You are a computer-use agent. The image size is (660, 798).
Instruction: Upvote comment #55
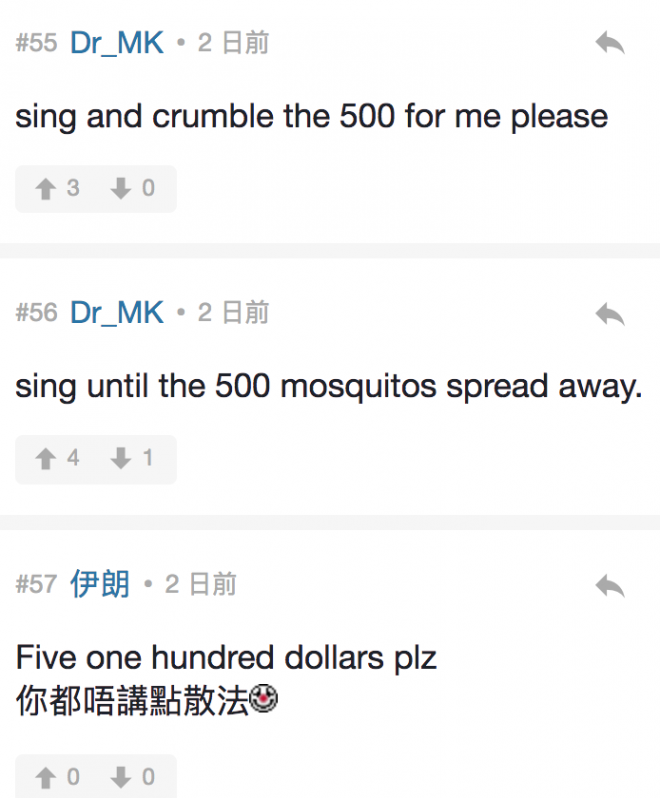click(46, 189)
